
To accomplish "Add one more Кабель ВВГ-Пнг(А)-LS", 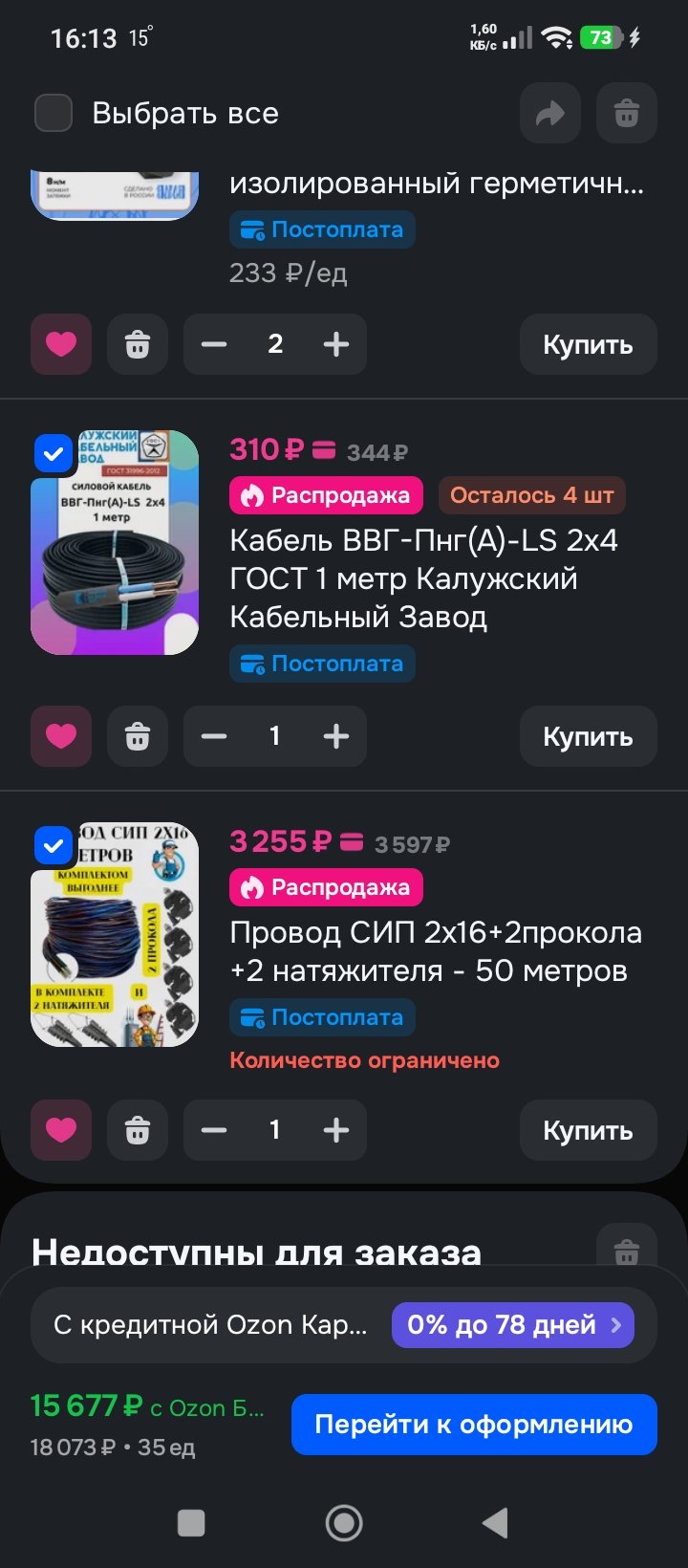I will point(336,736).
